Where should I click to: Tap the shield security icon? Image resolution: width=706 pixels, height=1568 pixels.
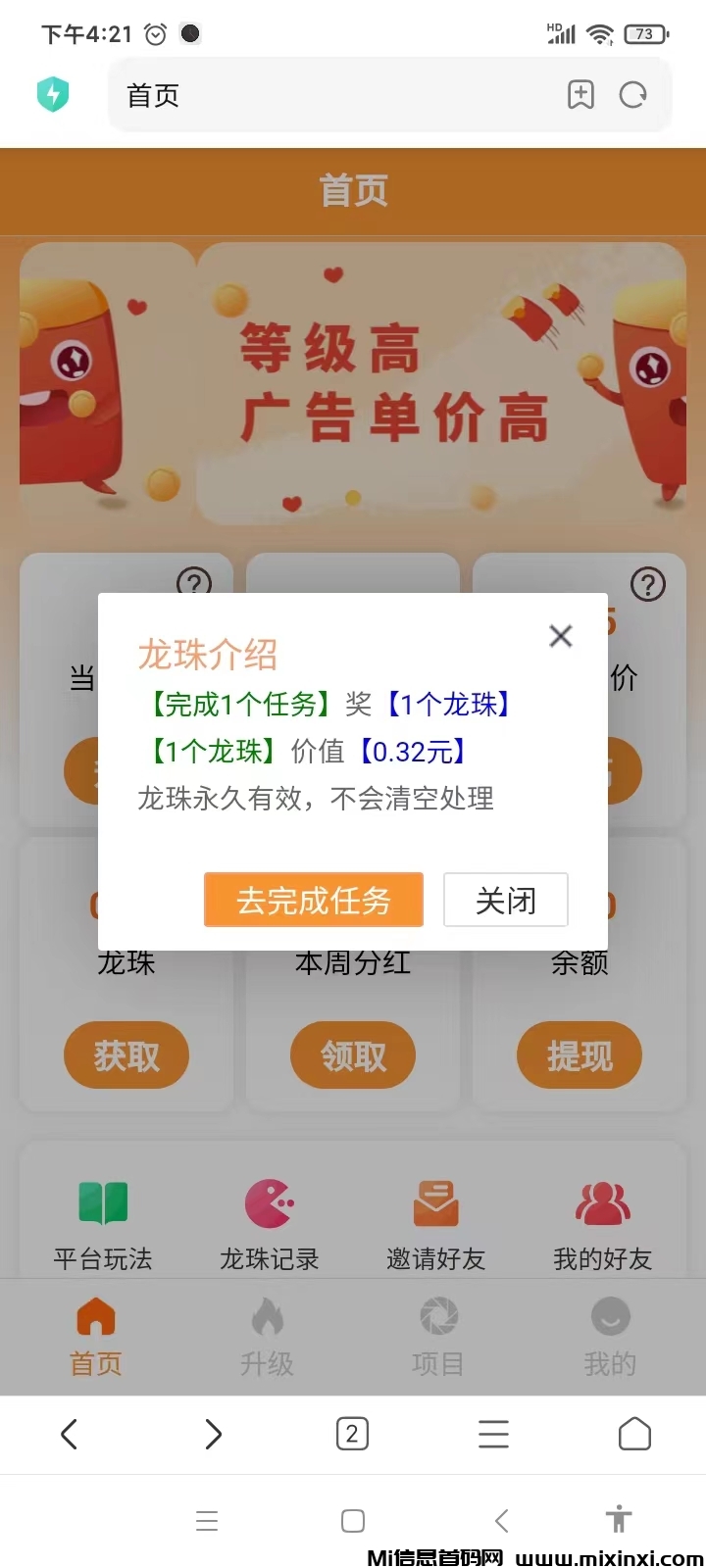tap(53, 94)
